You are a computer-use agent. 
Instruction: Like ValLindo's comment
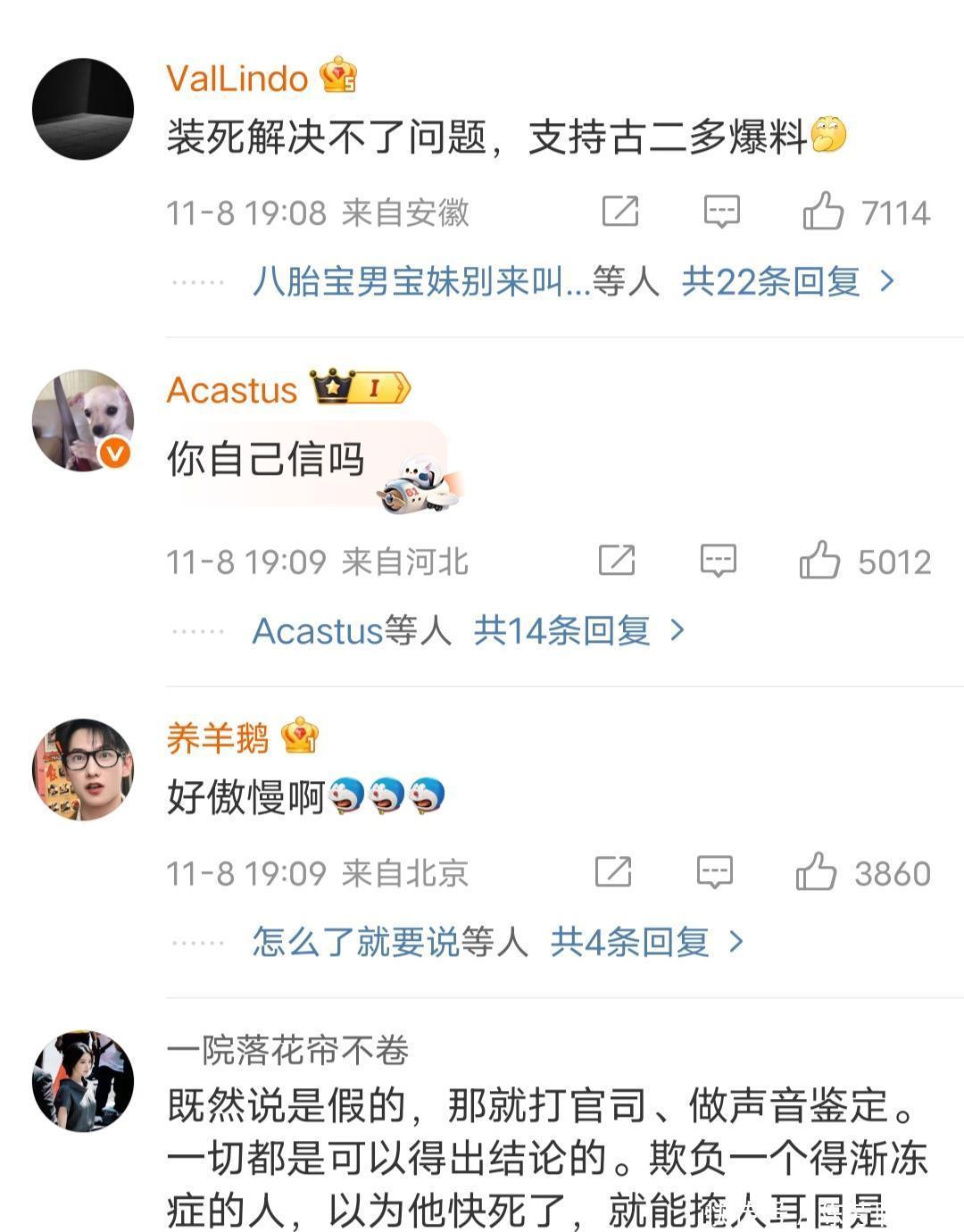[x=823, y=212]
